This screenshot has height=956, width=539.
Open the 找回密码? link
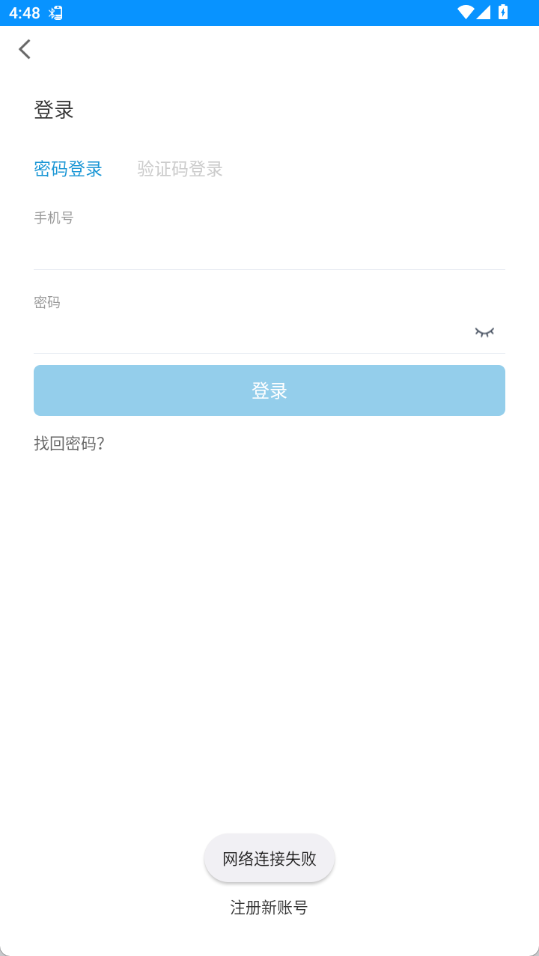click(x=69, y=443)
